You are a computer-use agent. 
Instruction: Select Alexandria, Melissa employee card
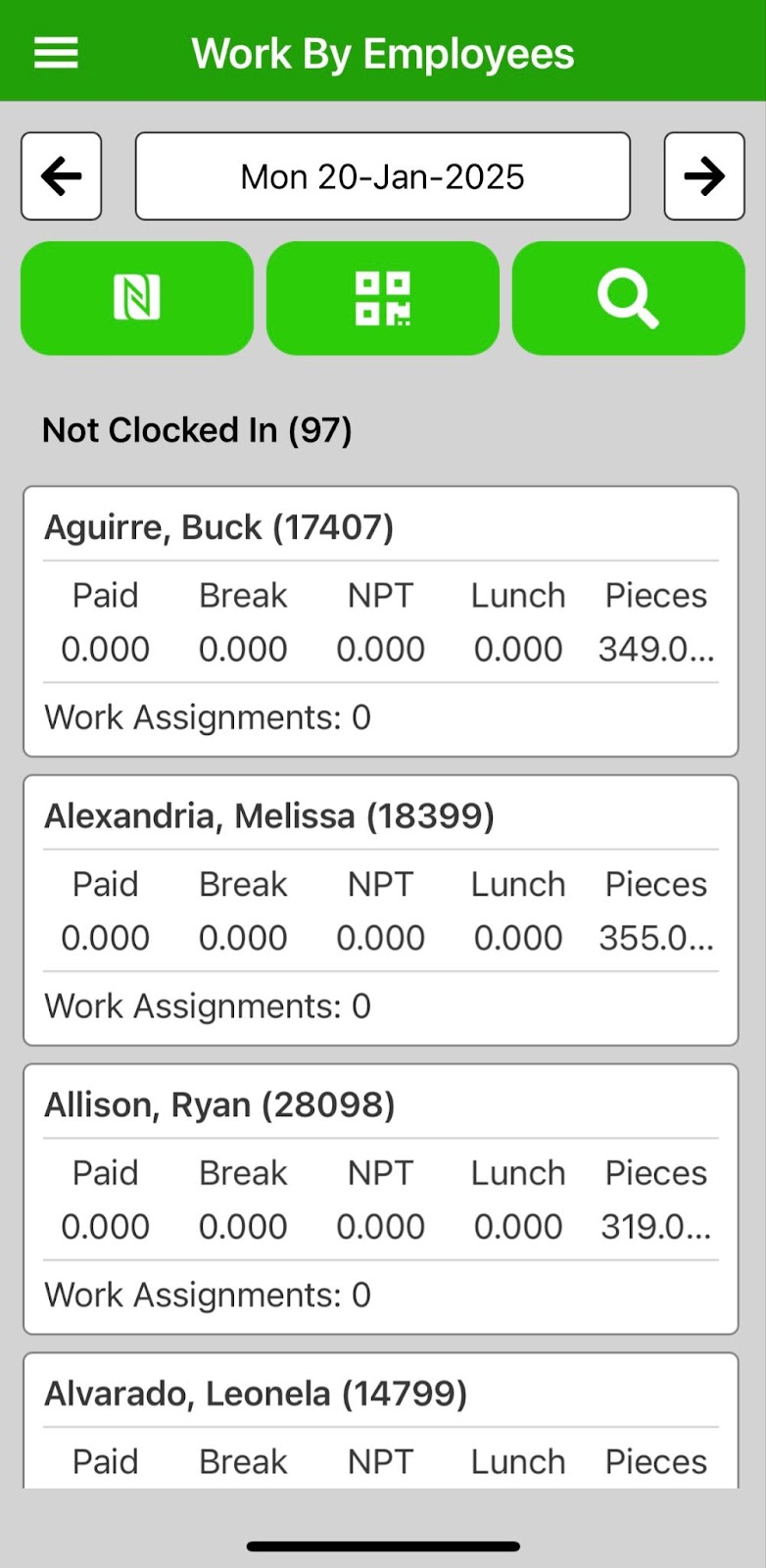click(380, 909)
